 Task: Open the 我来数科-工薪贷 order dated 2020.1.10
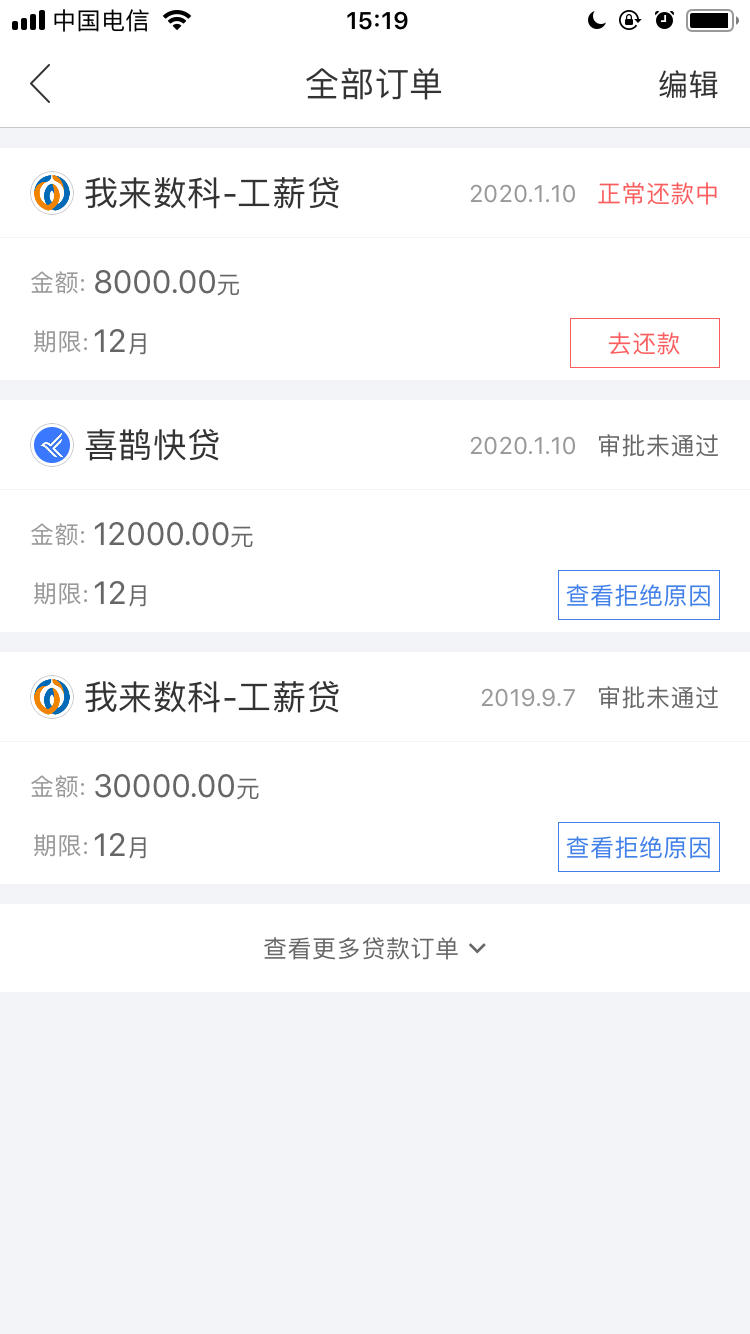click(x=375, y=264)
